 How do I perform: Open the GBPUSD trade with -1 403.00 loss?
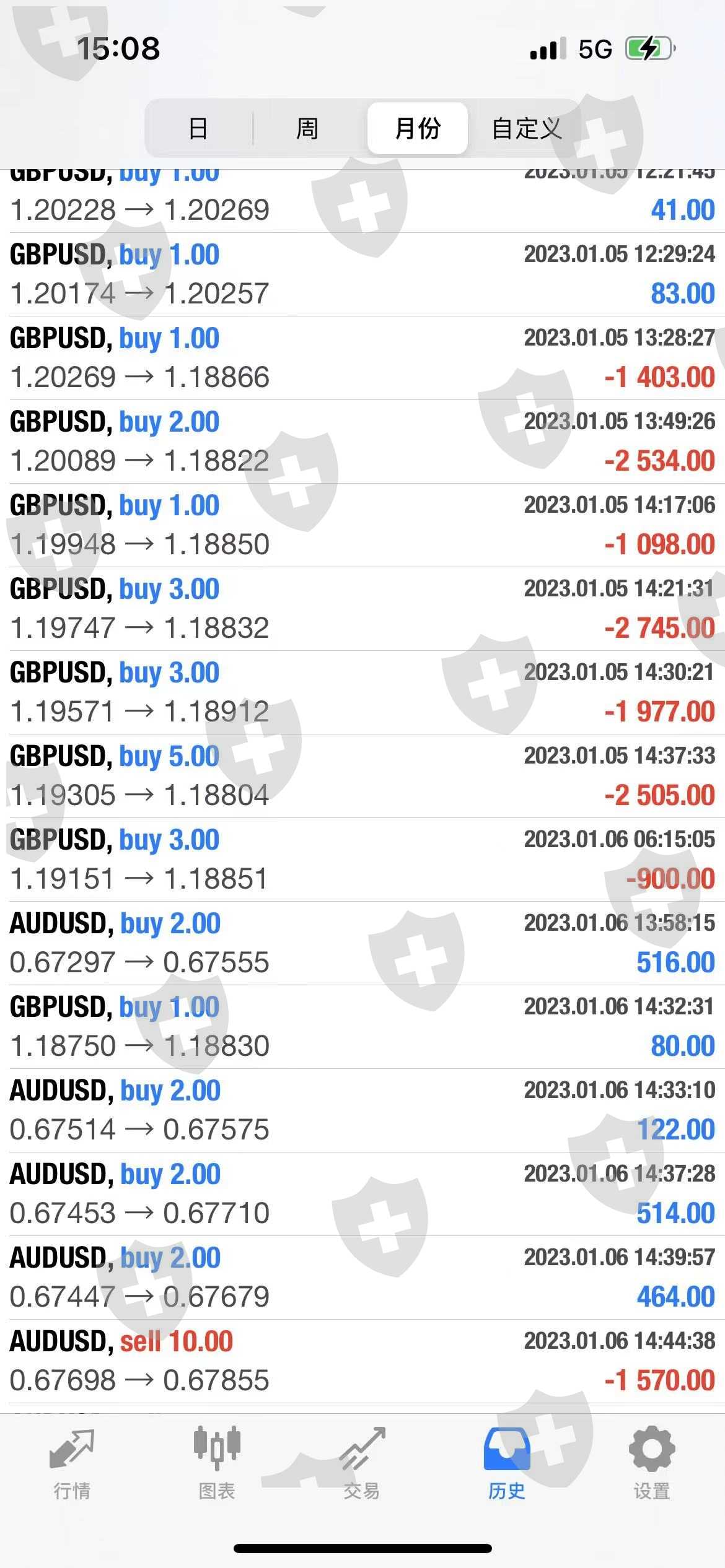click(x=362, y=358)
